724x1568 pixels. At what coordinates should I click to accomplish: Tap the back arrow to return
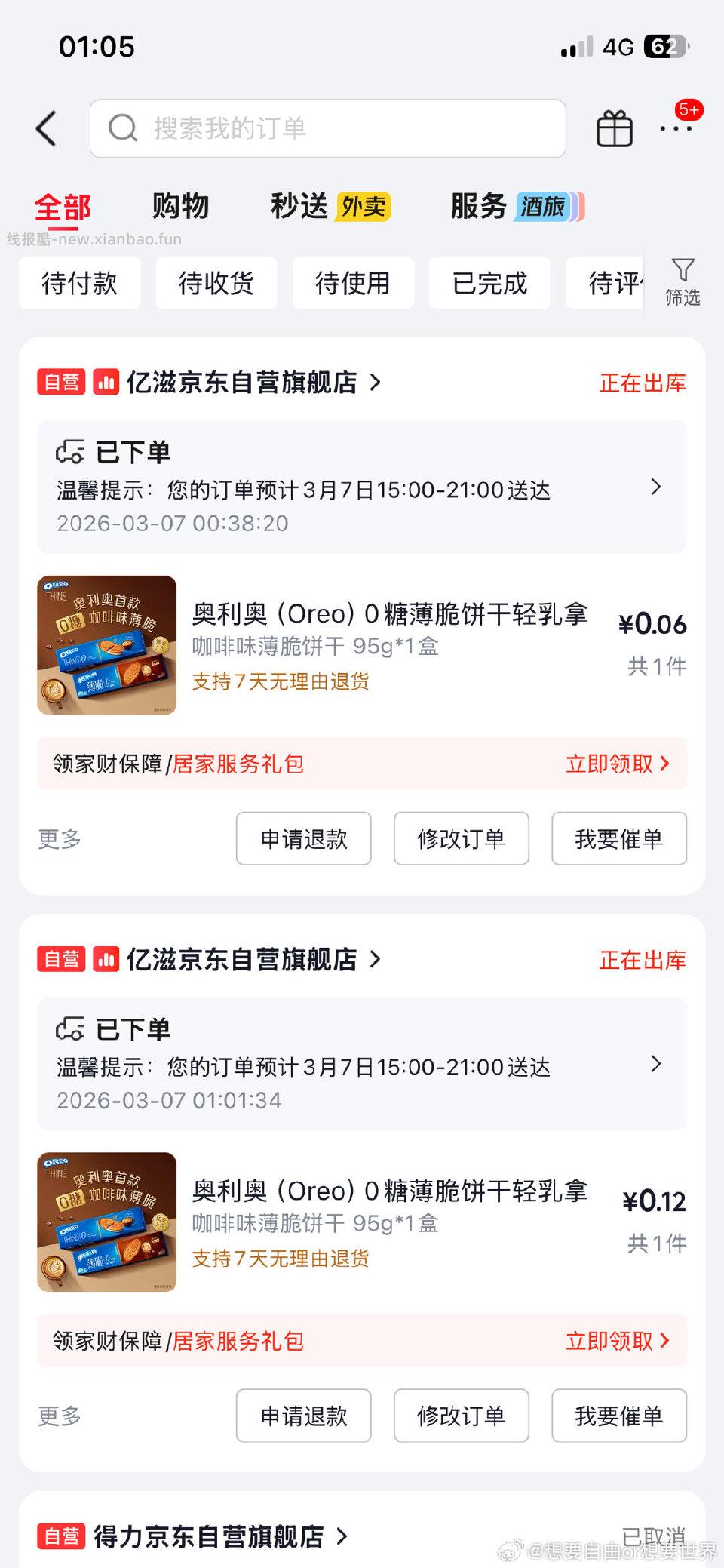point(47,127)
